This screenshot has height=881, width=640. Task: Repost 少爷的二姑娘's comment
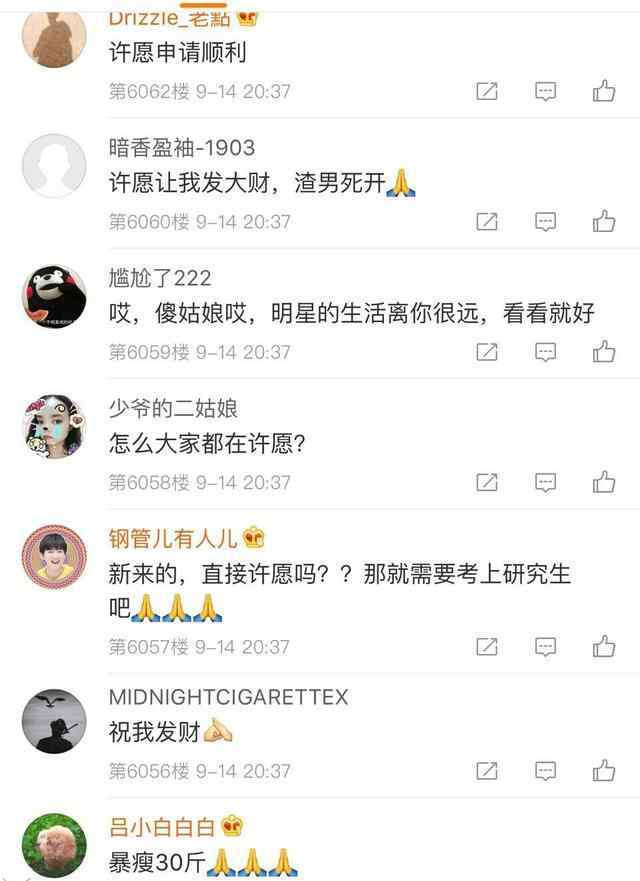tap(487, 482)
